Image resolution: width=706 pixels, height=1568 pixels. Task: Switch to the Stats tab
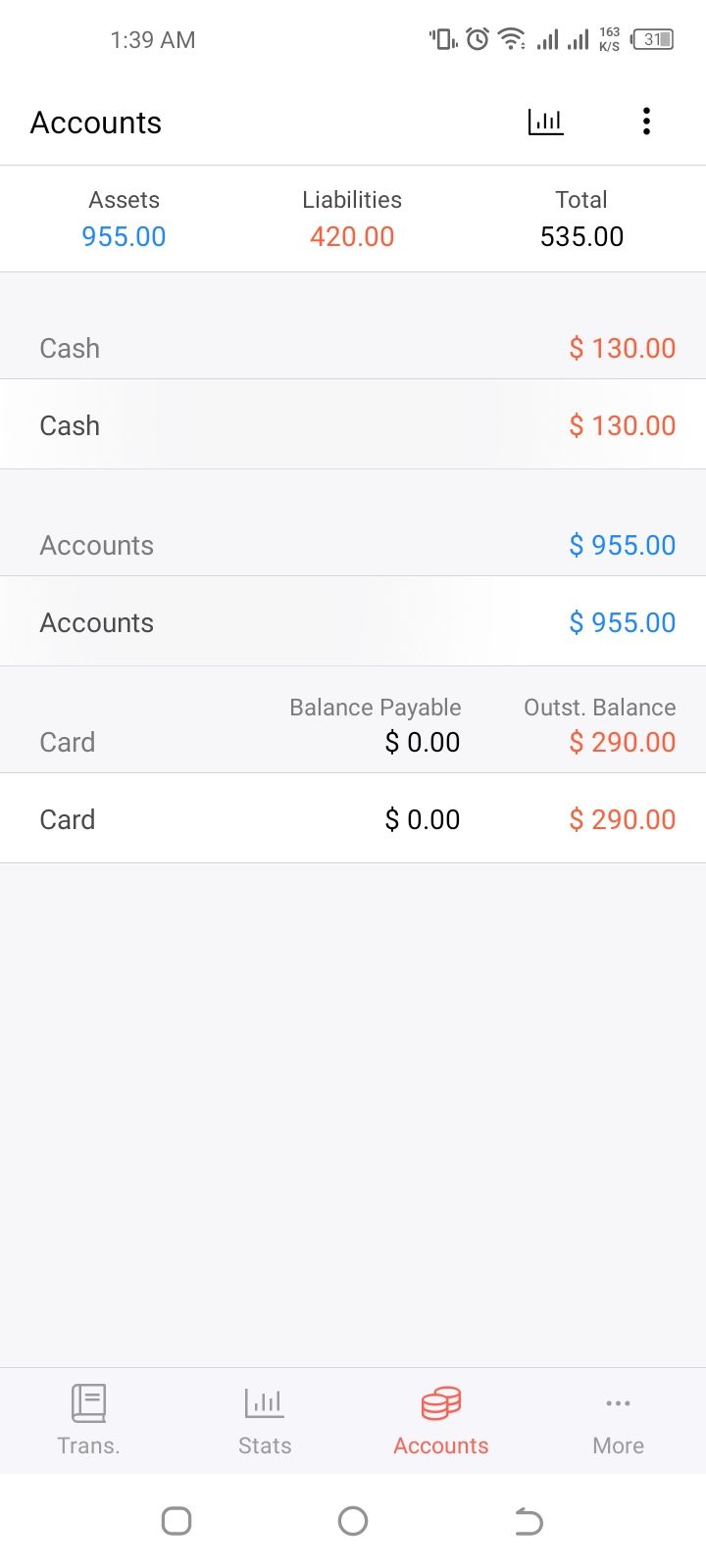coord(264,1421)
